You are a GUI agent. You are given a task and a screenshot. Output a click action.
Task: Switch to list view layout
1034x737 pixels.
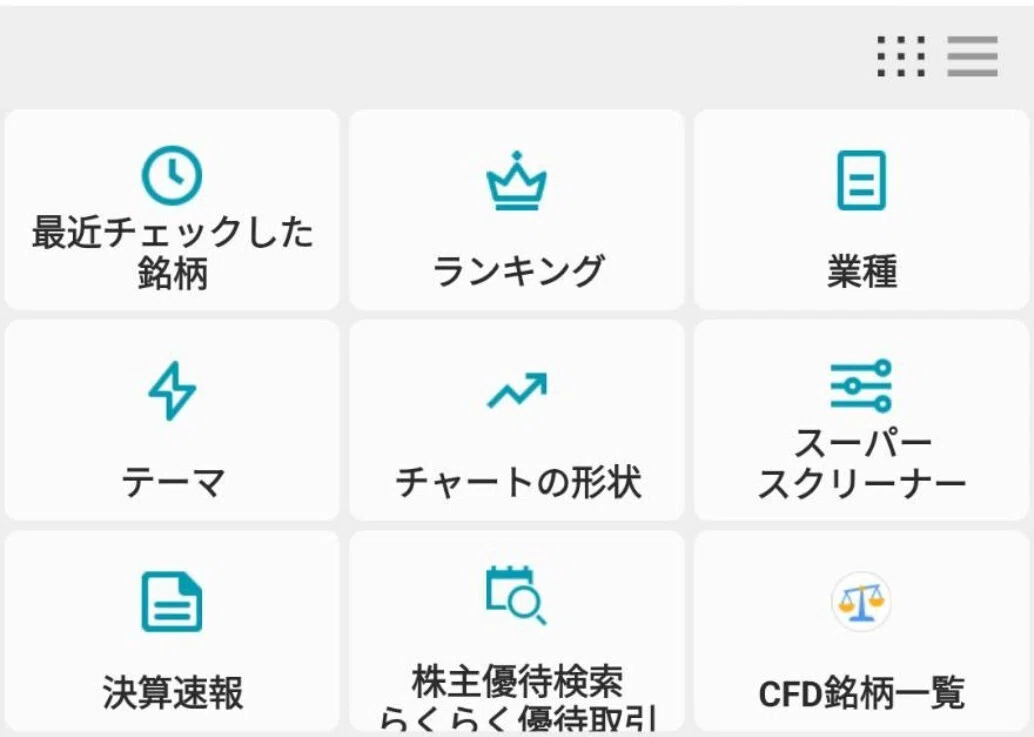click(x=973, y=57)
